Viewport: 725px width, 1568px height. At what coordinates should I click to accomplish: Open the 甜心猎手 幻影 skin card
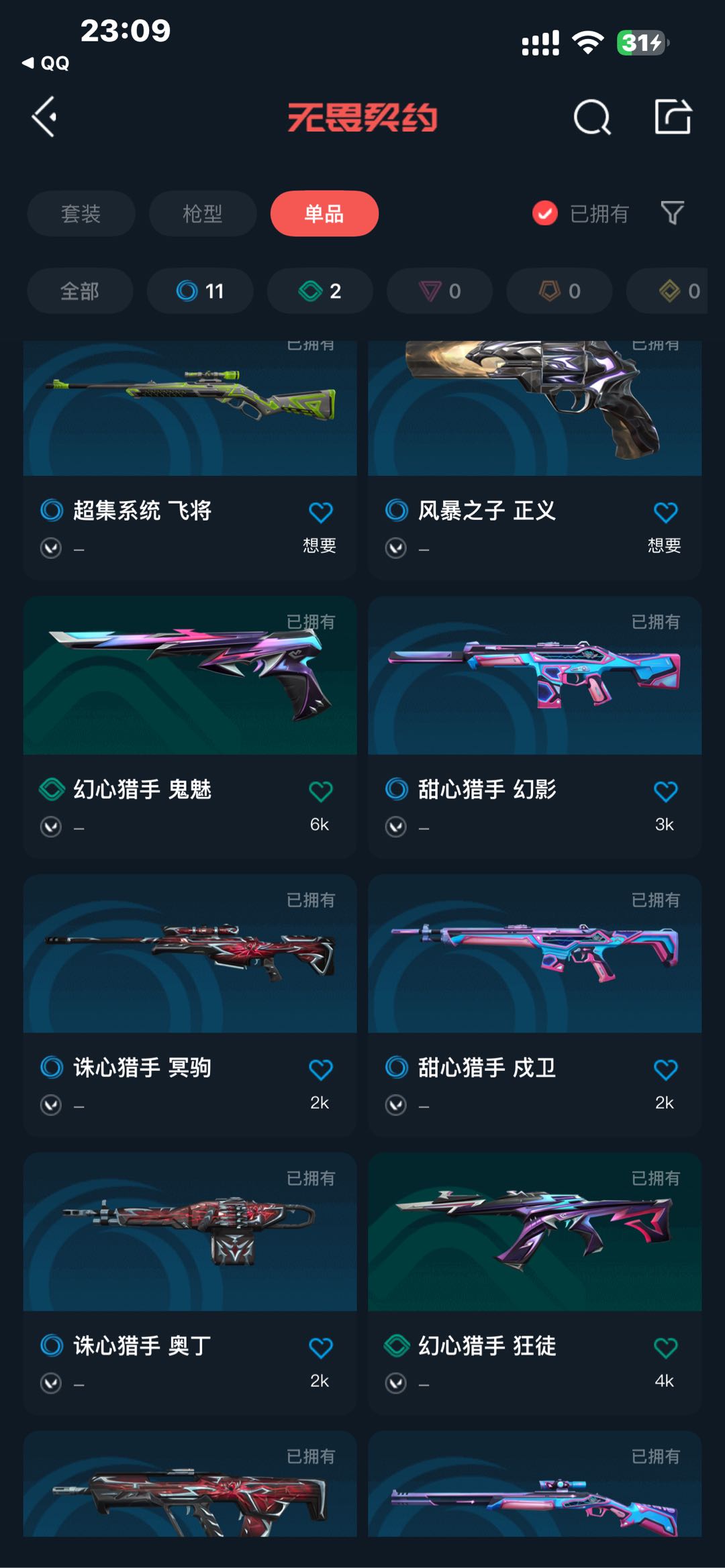[534, 678]
